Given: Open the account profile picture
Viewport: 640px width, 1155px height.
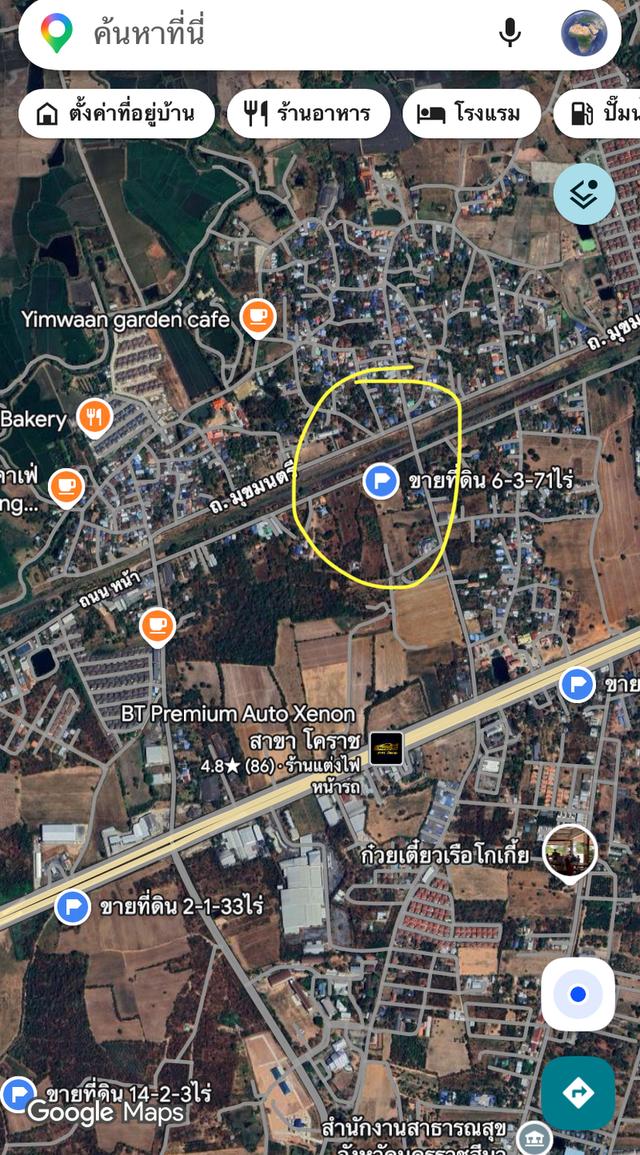Looking at the screenshot, I should (x=584, y=33).
